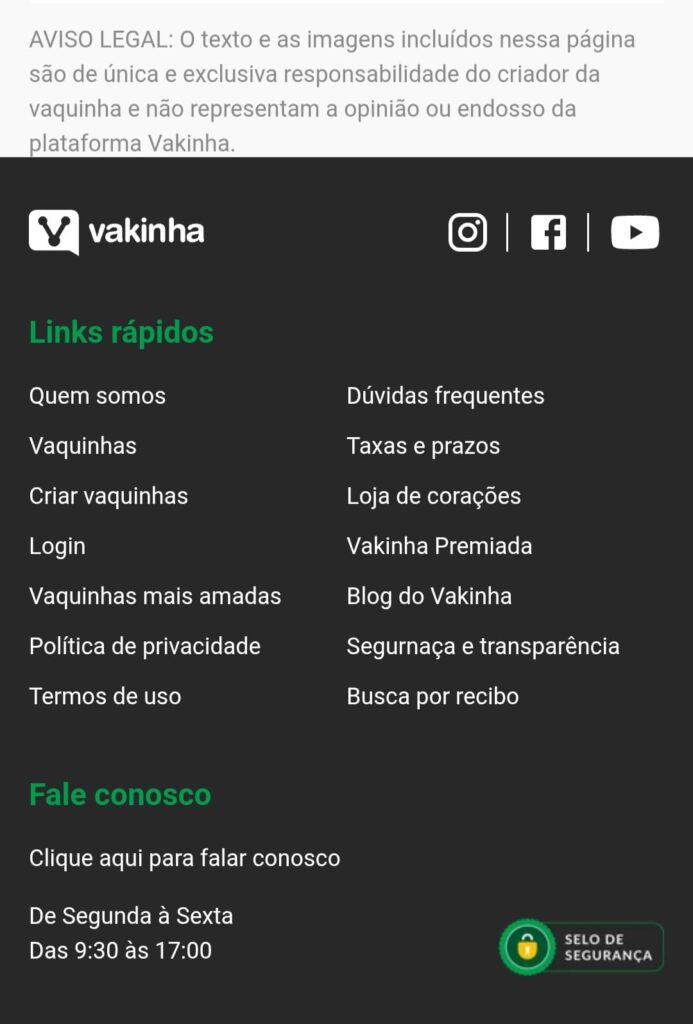
Task: Open the Quem somos link
Action: (x=97, y=396)
